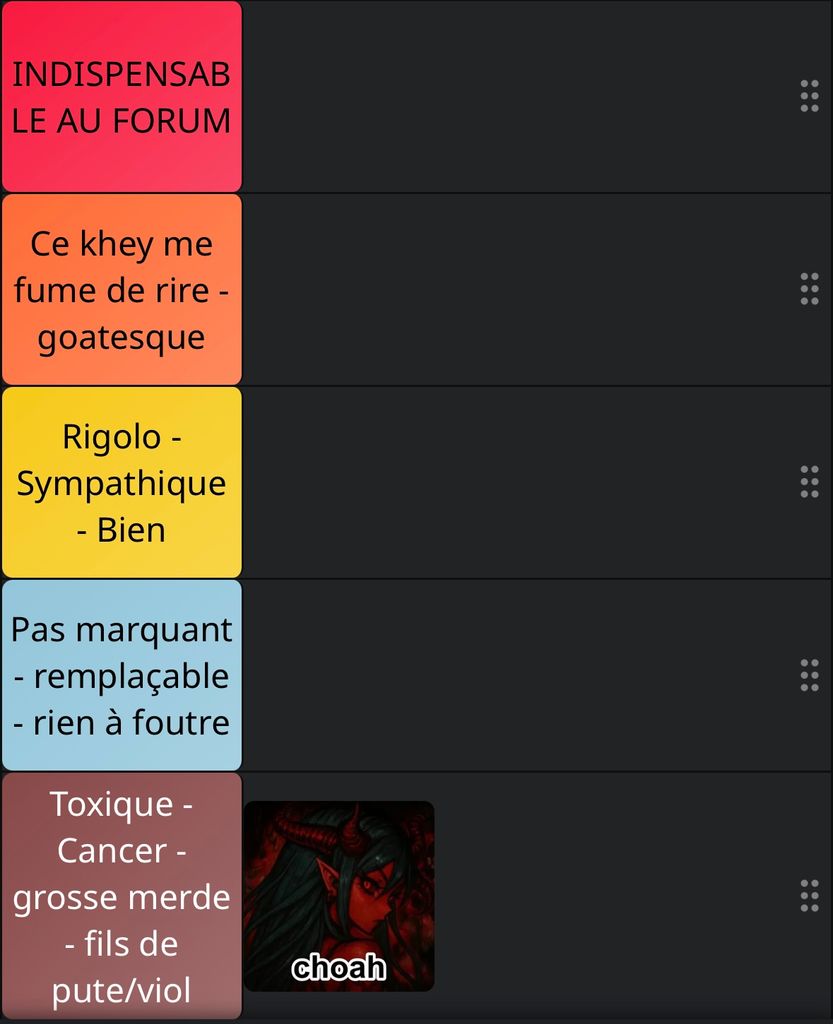Viewport: 833px width, 1024px height.
Task: Tap the dots handle of the Rigolo row
Action: click(x=809, y=482)
